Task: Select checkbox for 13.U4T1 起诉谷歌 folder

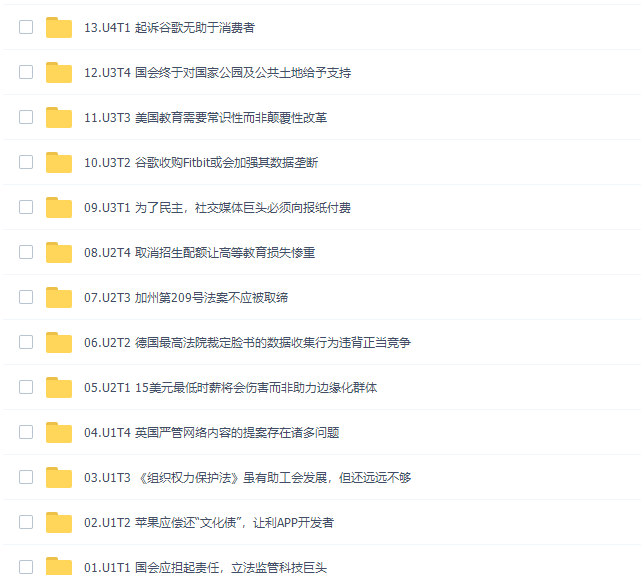Action: coord(26,27)
